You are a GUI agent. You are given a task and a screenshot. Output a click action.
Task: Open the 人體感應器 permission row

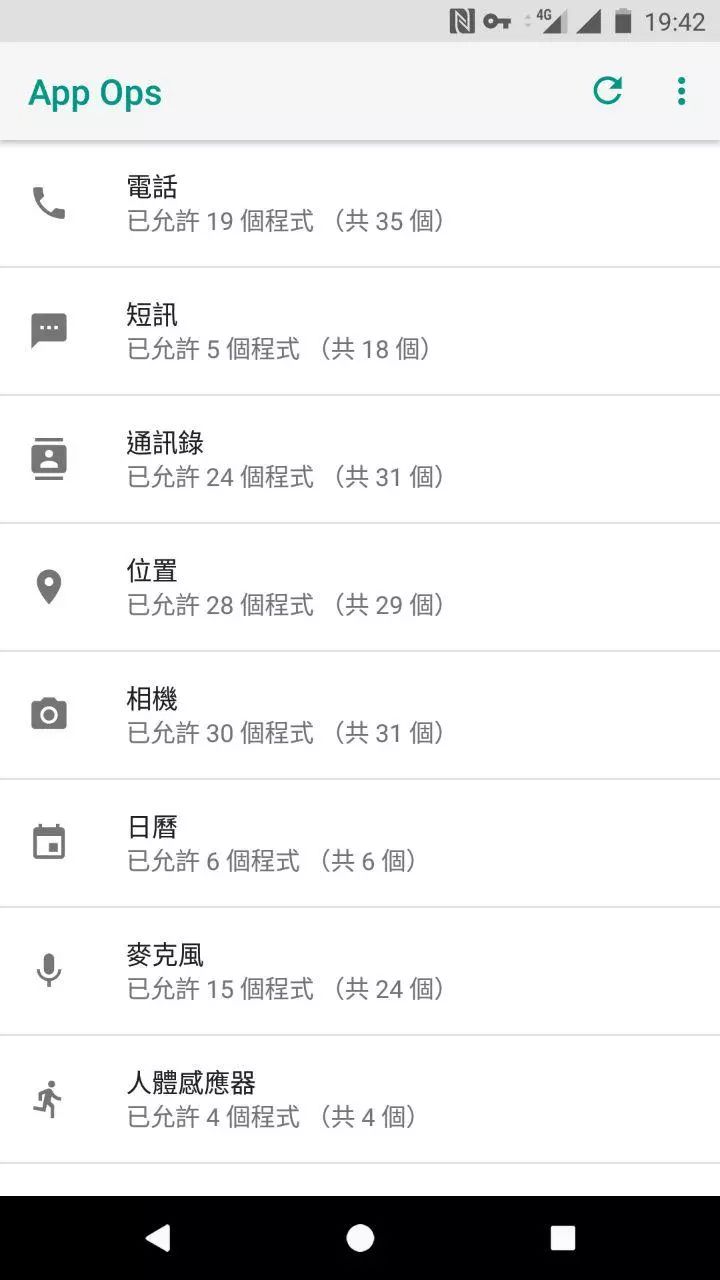click(360, 1100)
